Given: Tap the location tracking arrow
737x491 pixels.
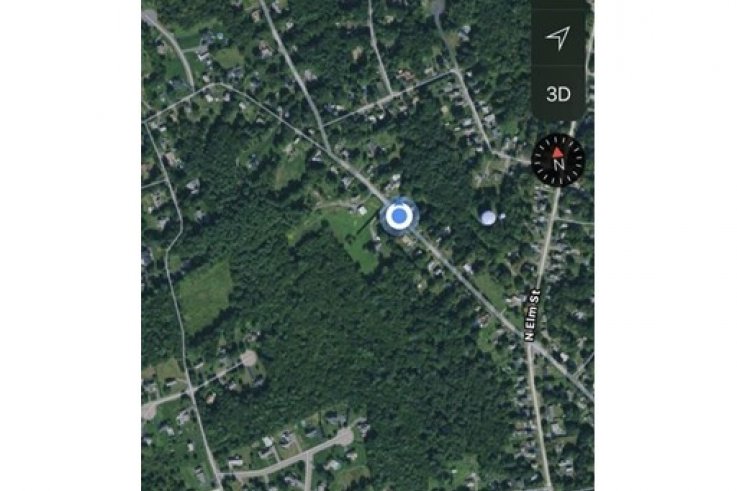Looking at the screenshot, I should (557, 38).
